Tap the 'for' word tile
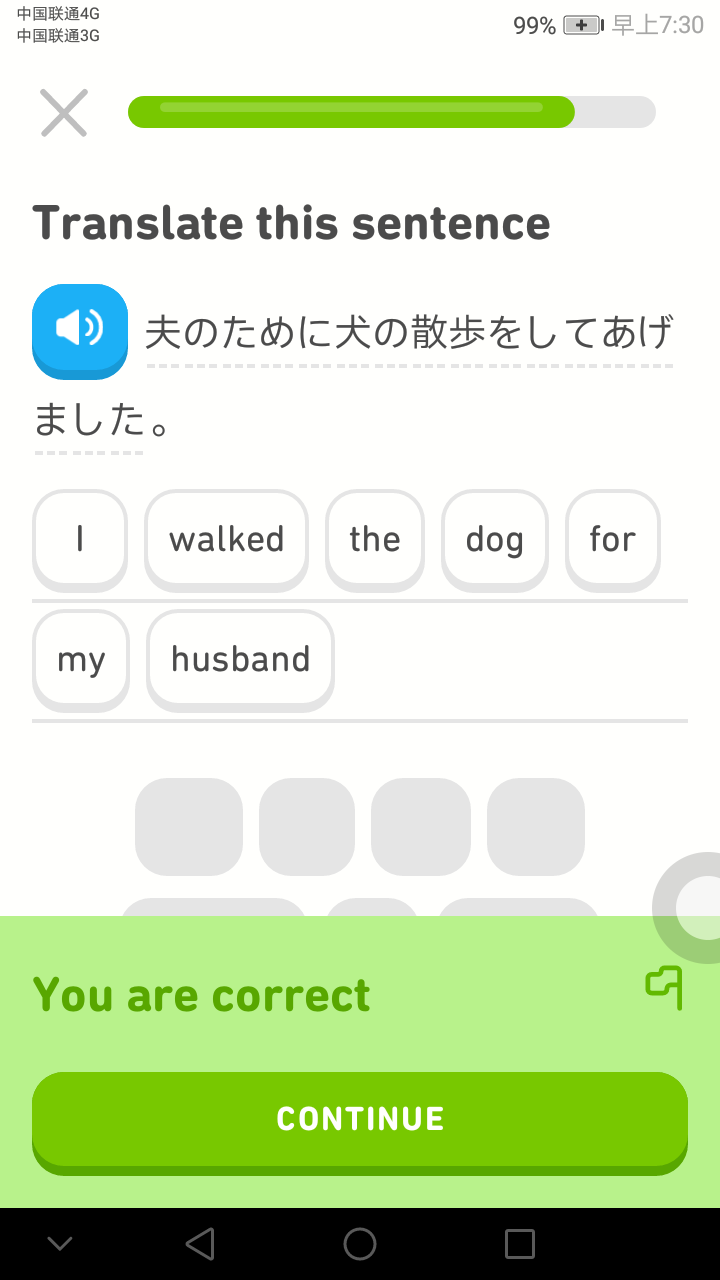The height and width of the screenshot is (1280, 720). coord(612,539)
